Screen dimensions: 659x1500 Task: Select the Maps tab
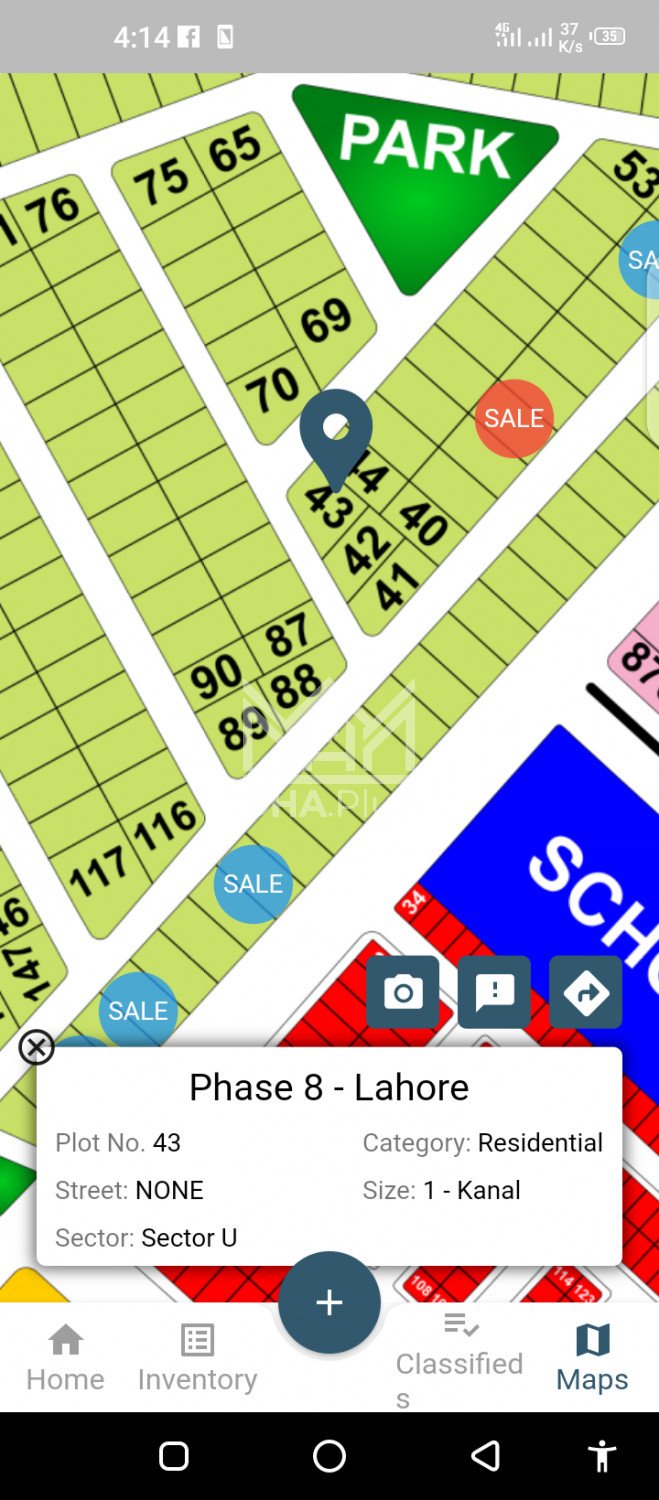pos(592,1357)
